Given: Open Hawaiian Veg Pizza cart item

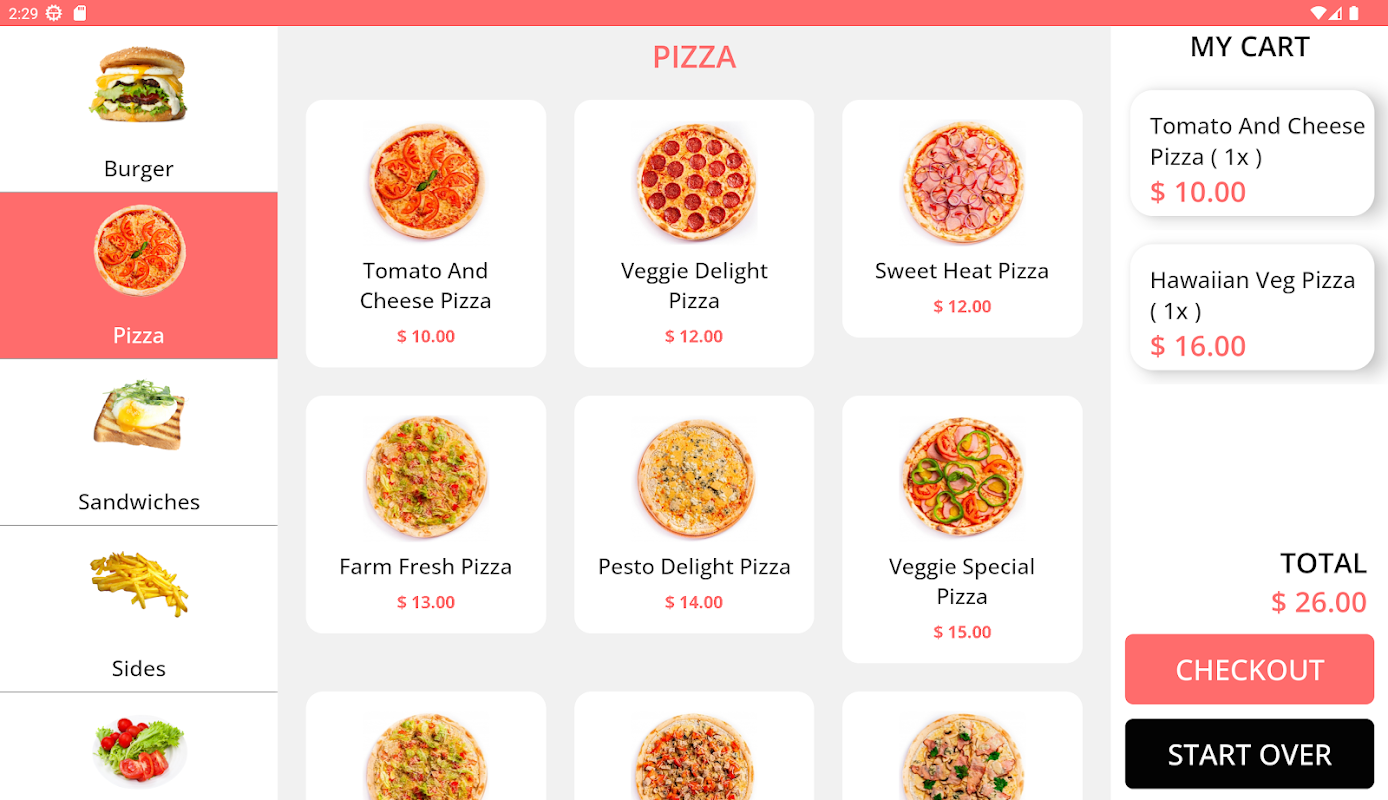Looking at the screenshot, I should pos(1252,307).
